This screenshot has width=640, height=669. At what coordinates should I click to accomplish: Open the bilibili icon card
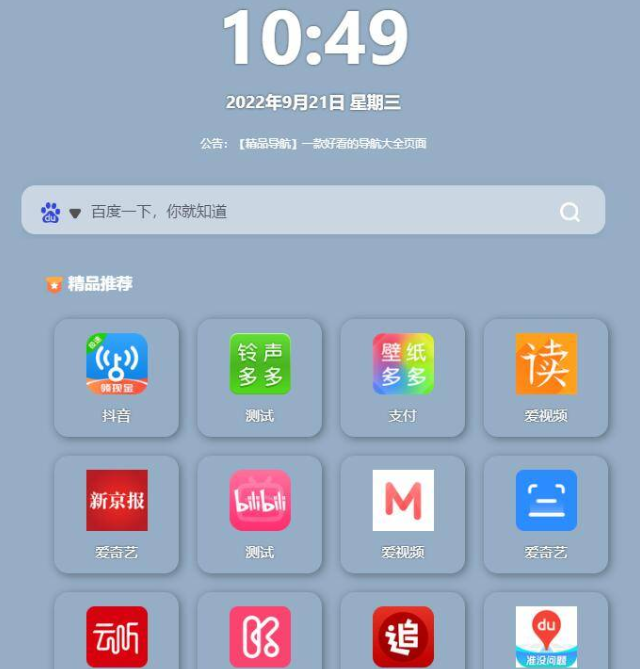260,514
